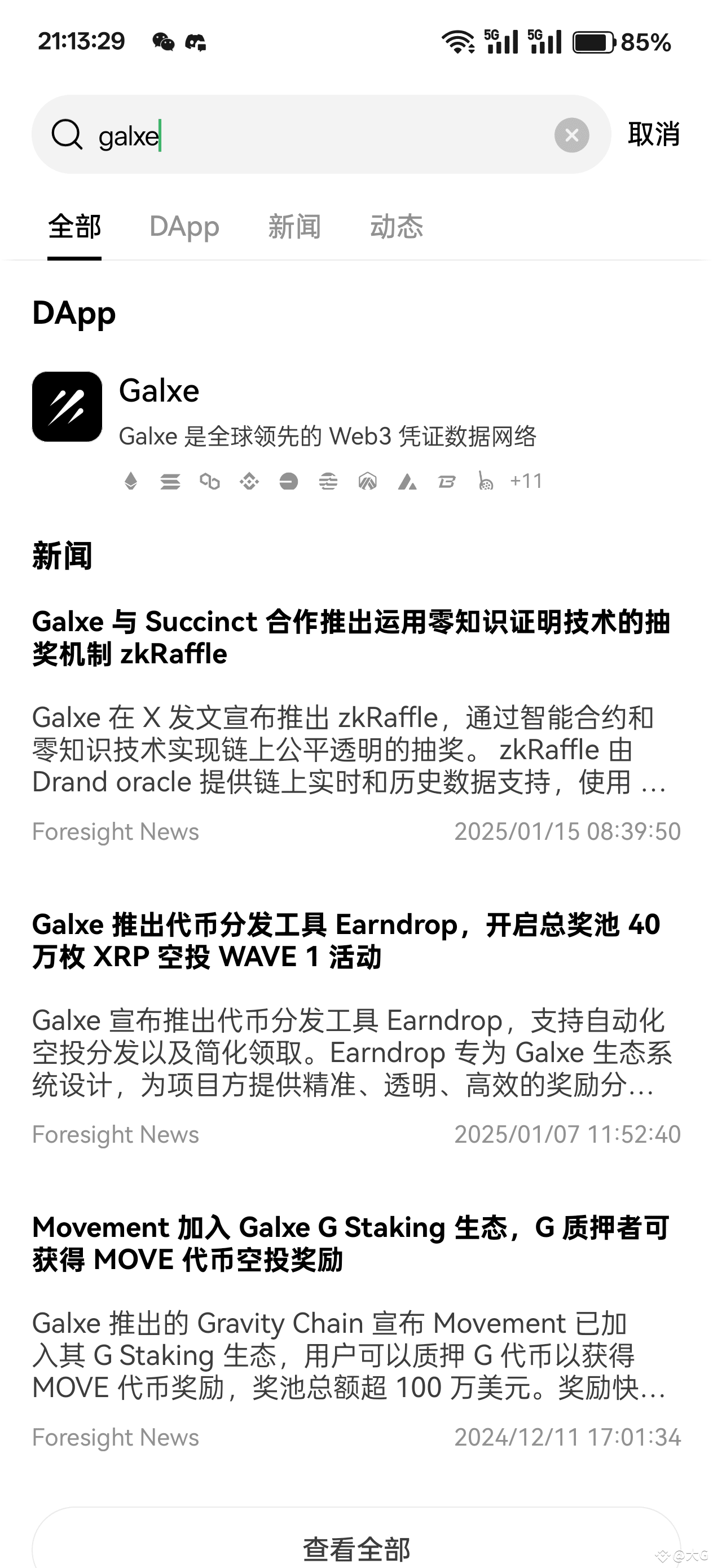This screenshot has width=713, height=1568.
Task: Switch to the 动态 tab
Action: click(397, 227)
